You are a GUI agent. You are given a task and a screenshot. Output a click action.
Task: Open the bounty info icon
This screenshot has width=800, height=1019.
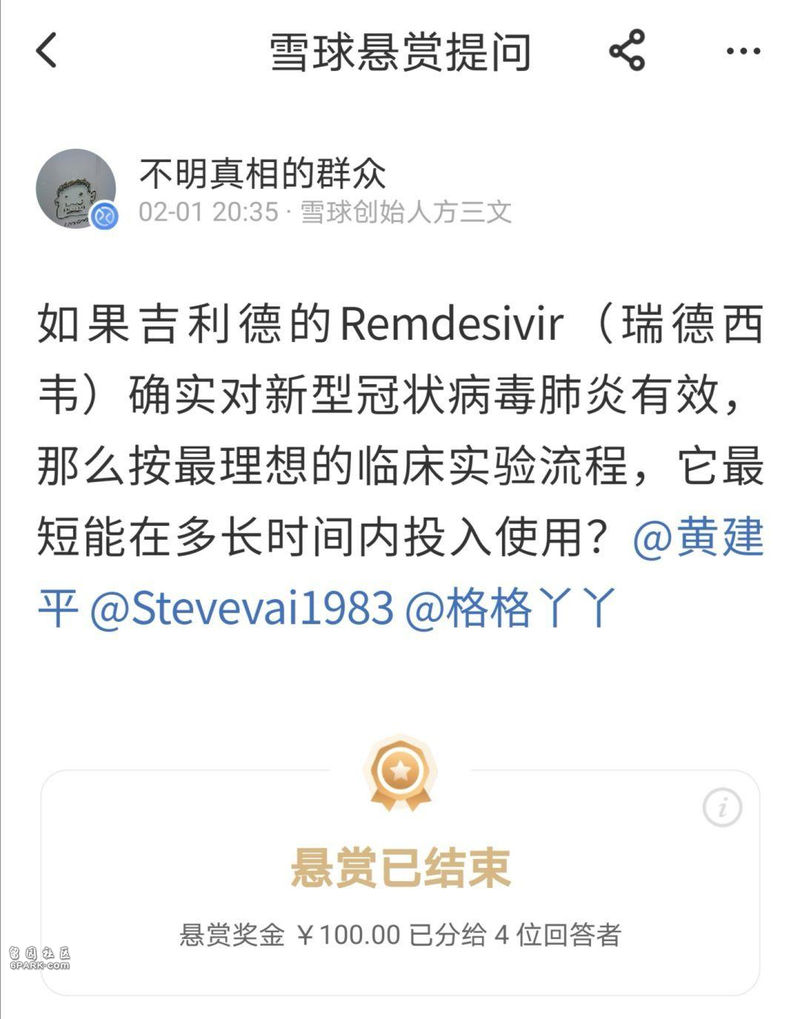click(721, 806)
